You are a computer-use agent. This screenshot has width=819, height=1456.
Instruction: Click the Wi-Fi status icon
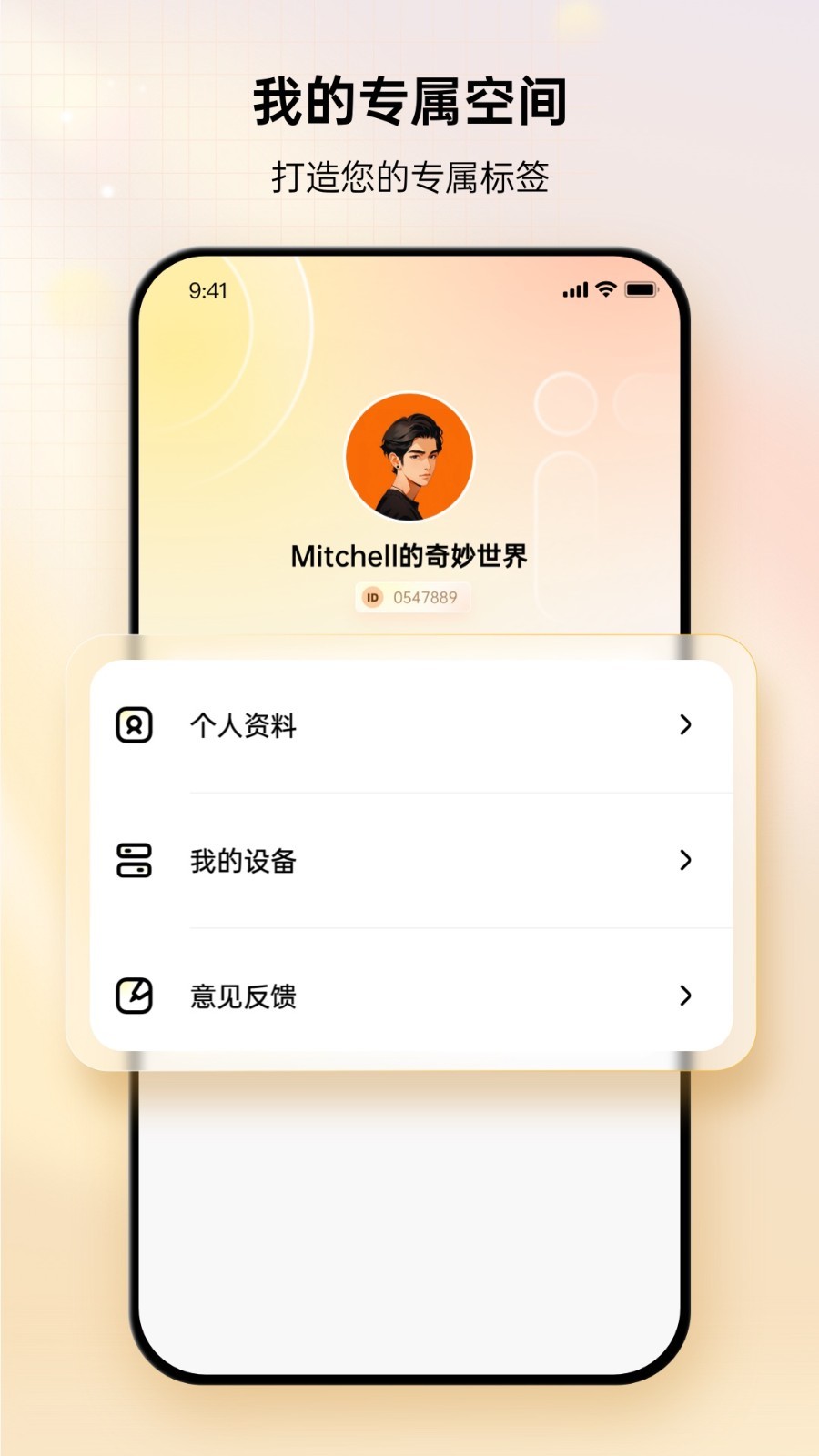pos(603,290)
